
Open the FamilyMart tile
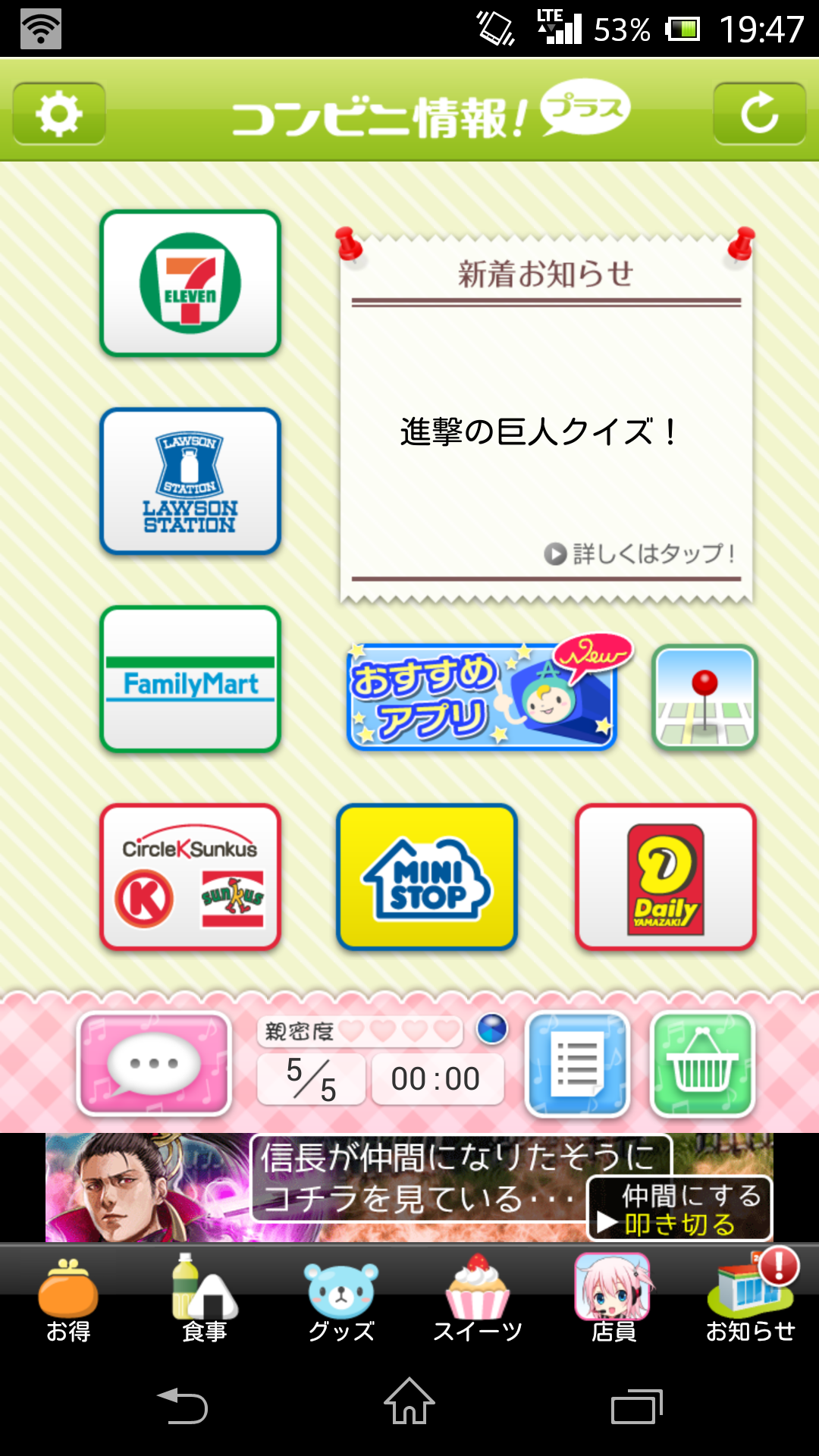[x=190, y=679]
